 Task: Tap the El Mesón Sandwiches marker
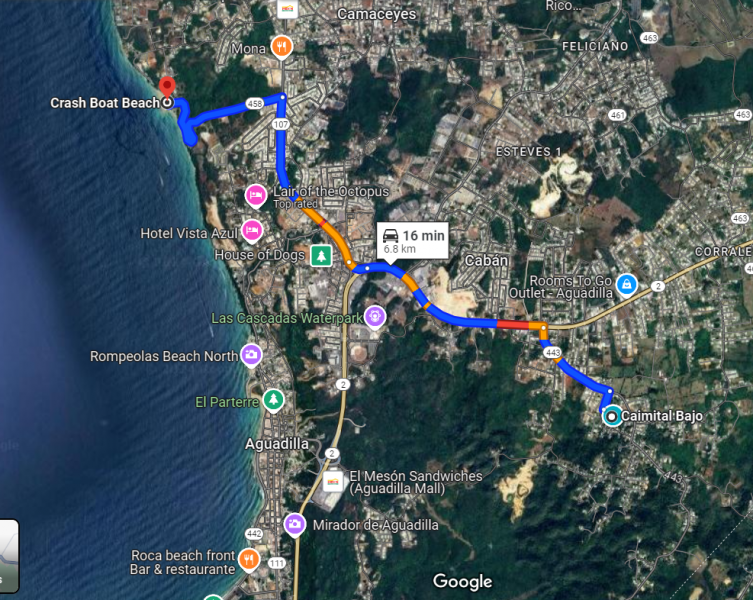click(x=334, y=482)
